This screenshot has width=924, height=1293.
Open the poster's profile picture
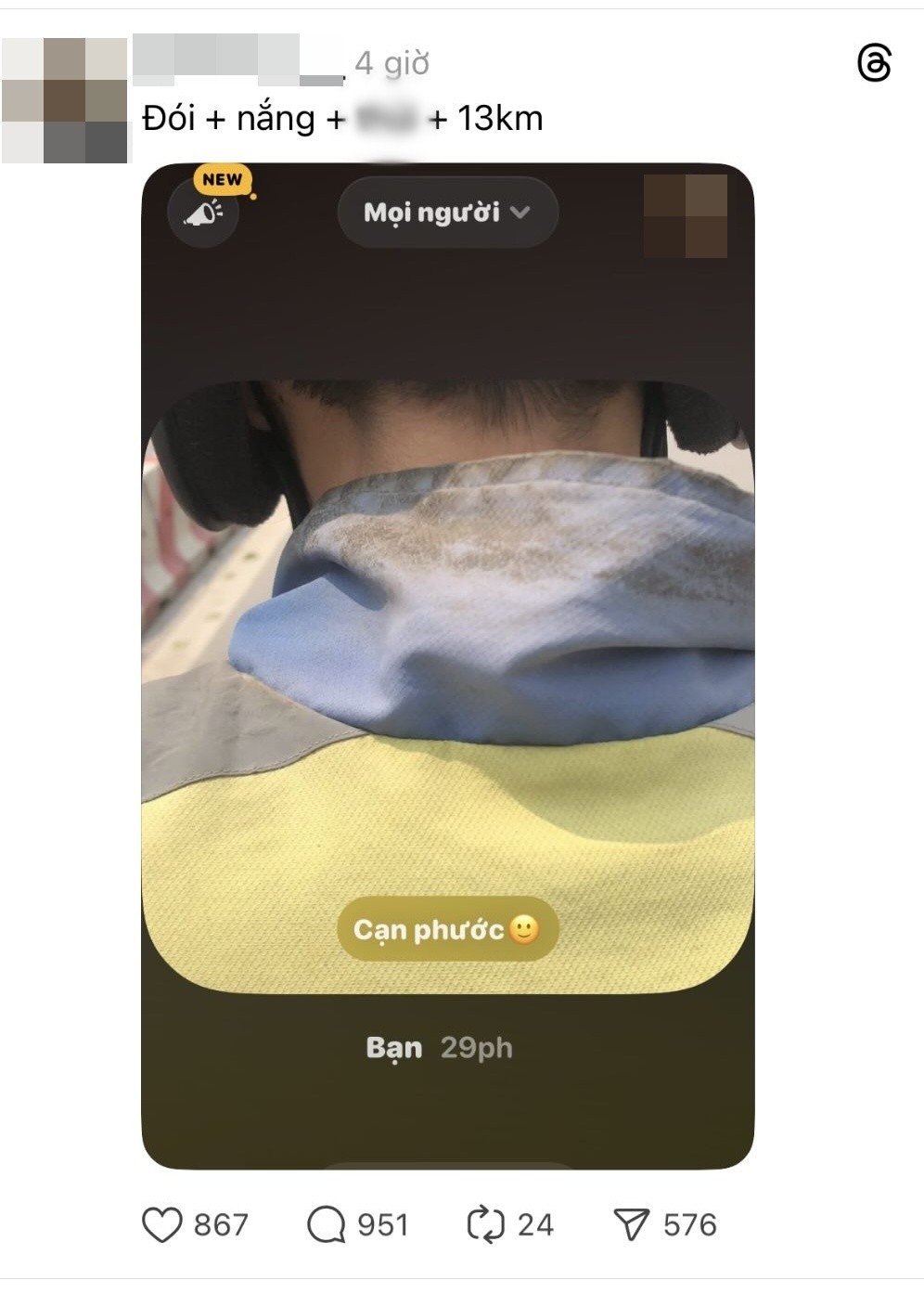coord(65,100)
